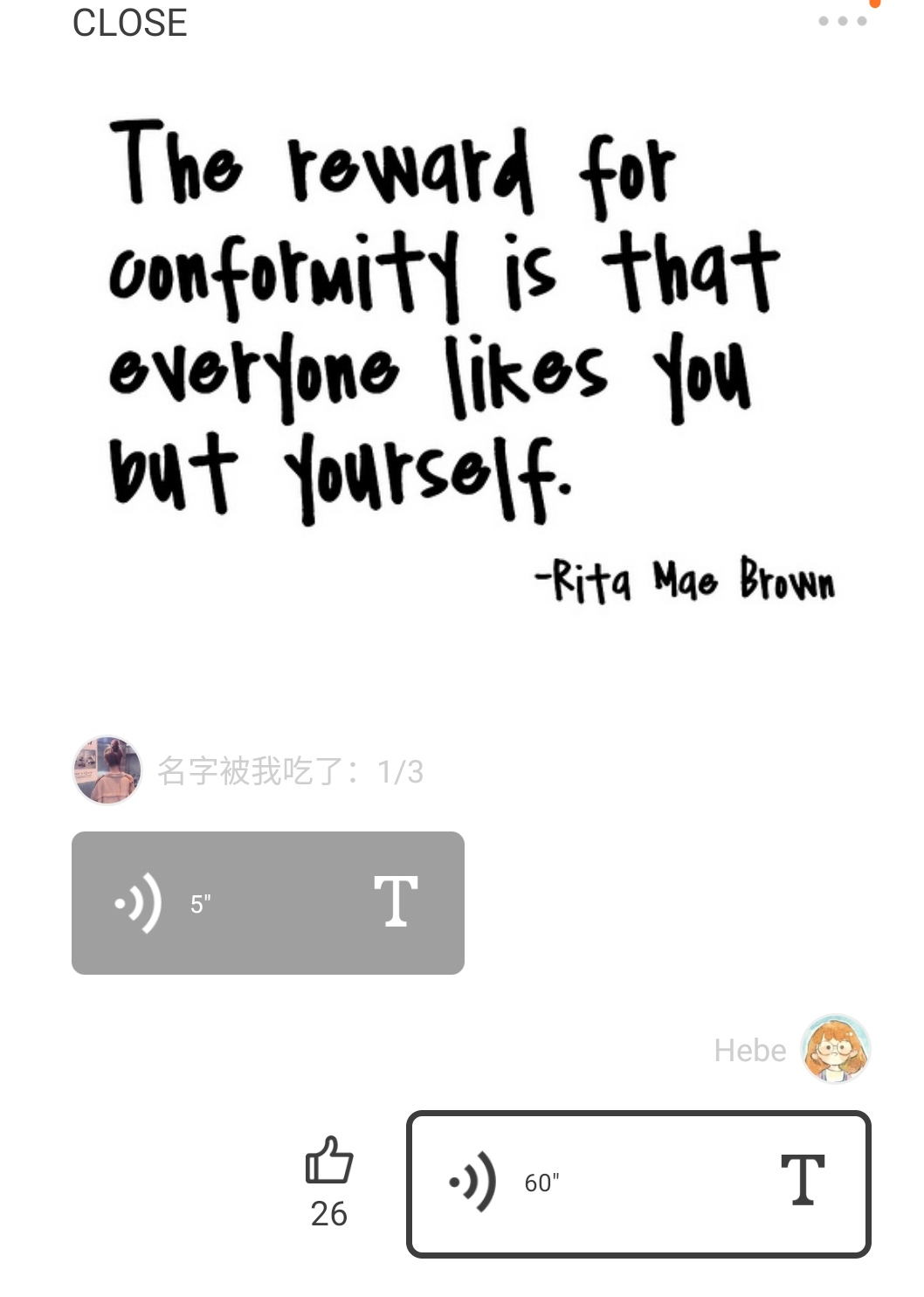The image size is (924, 1297).
Task: Show text for the 5-second recording
Action: coord(396,902)
